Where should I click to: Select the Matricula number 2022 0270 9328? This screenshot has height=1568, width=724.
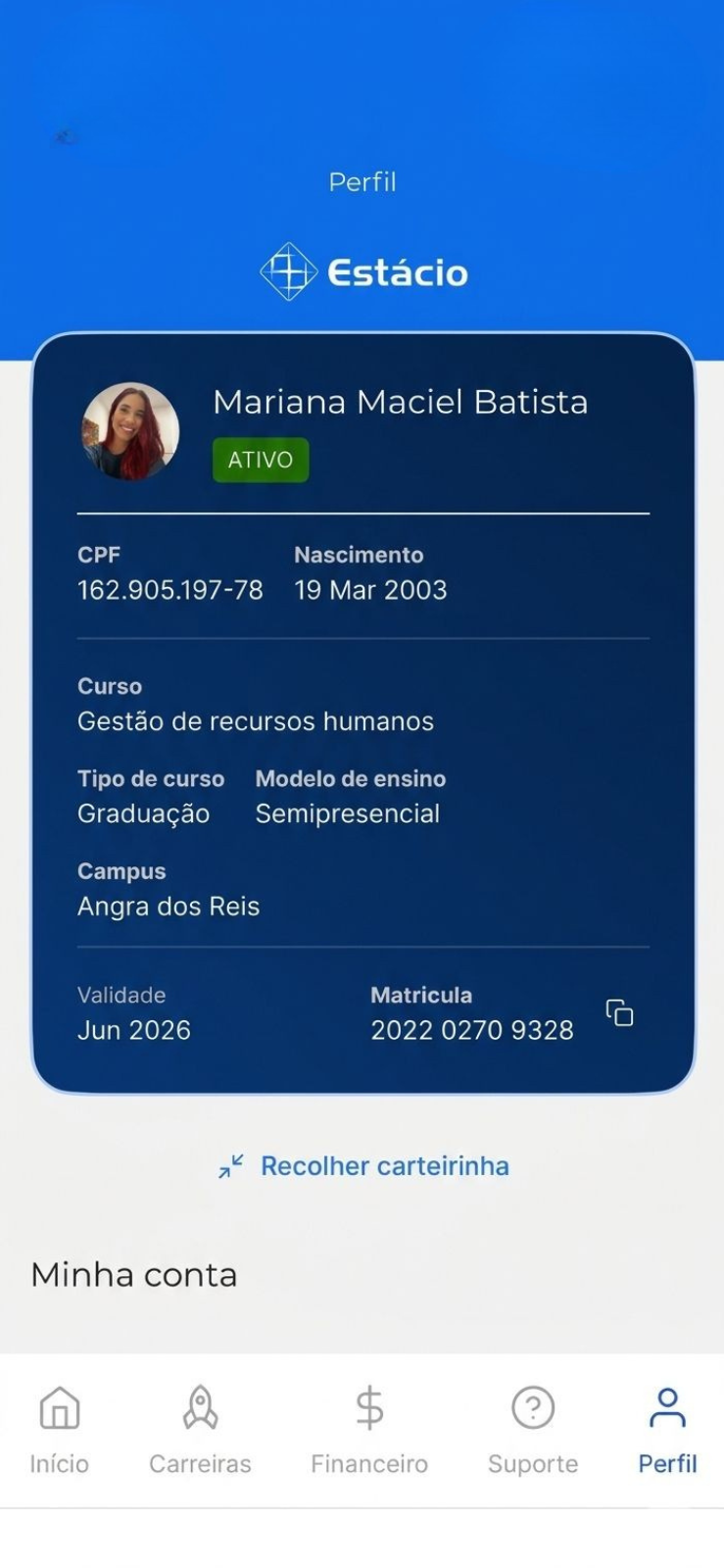coord(471,1029)
